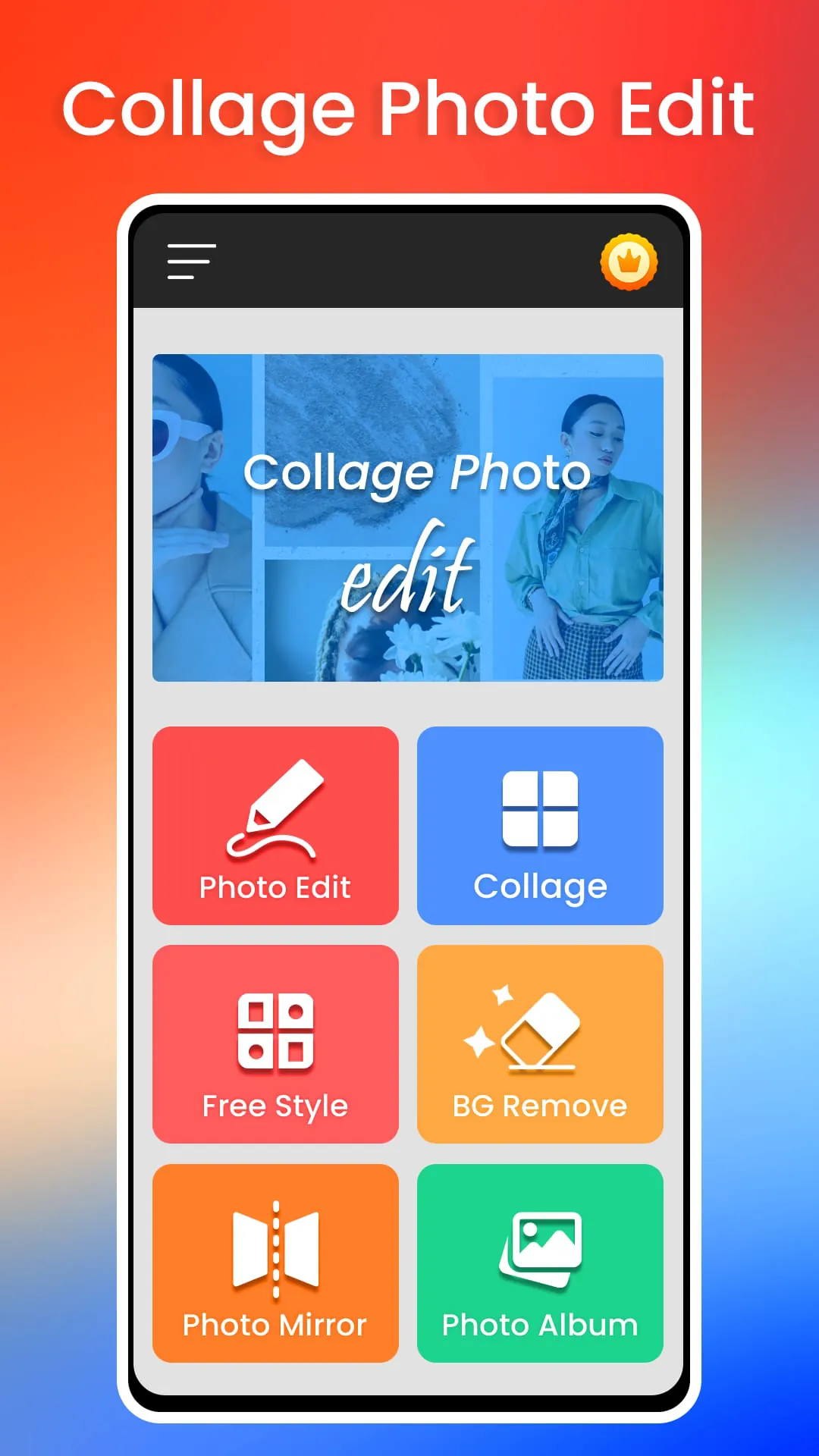Select the BG Remove eraser icon
The height and width of the screenshot is (1456, 819).
click(539, 1031)
